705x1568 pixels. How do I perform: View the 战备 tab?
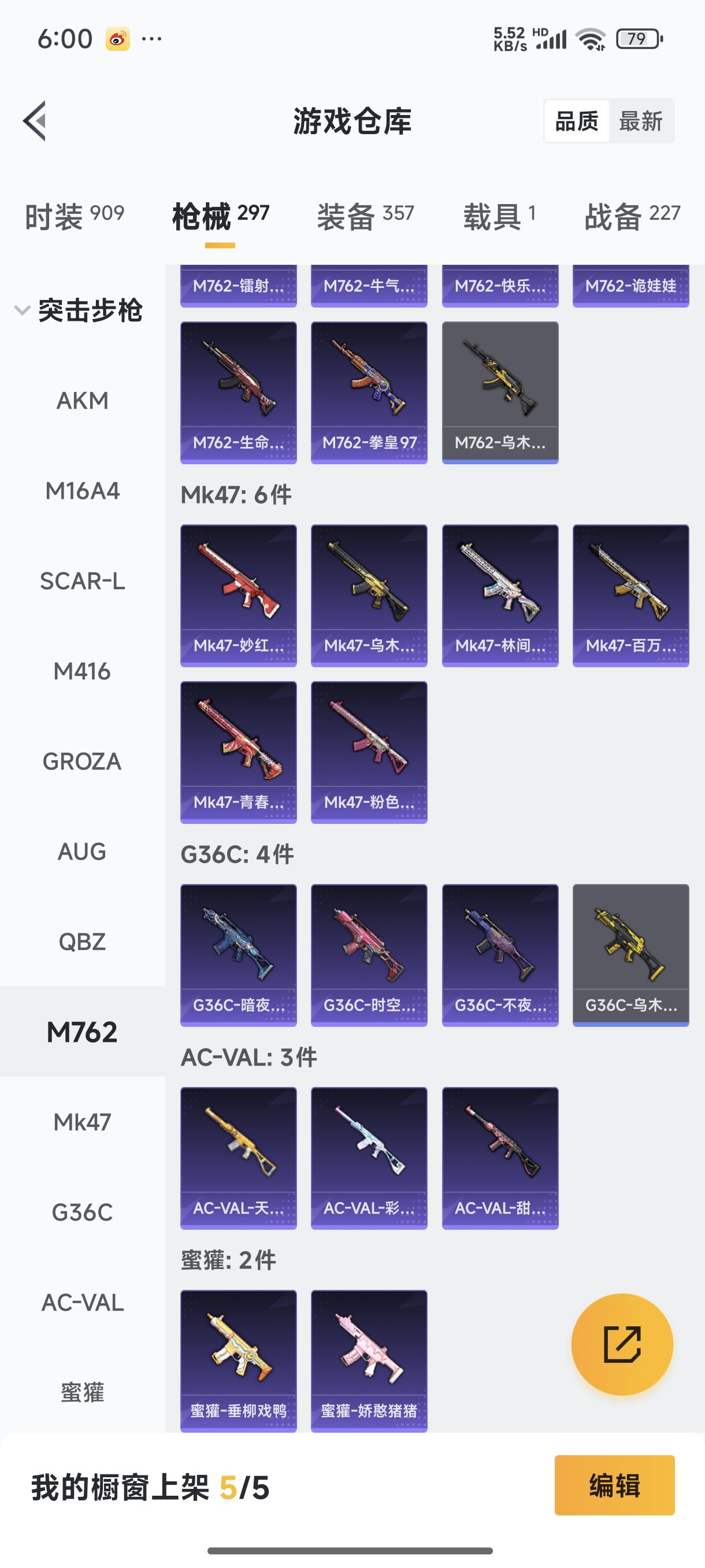632,216
